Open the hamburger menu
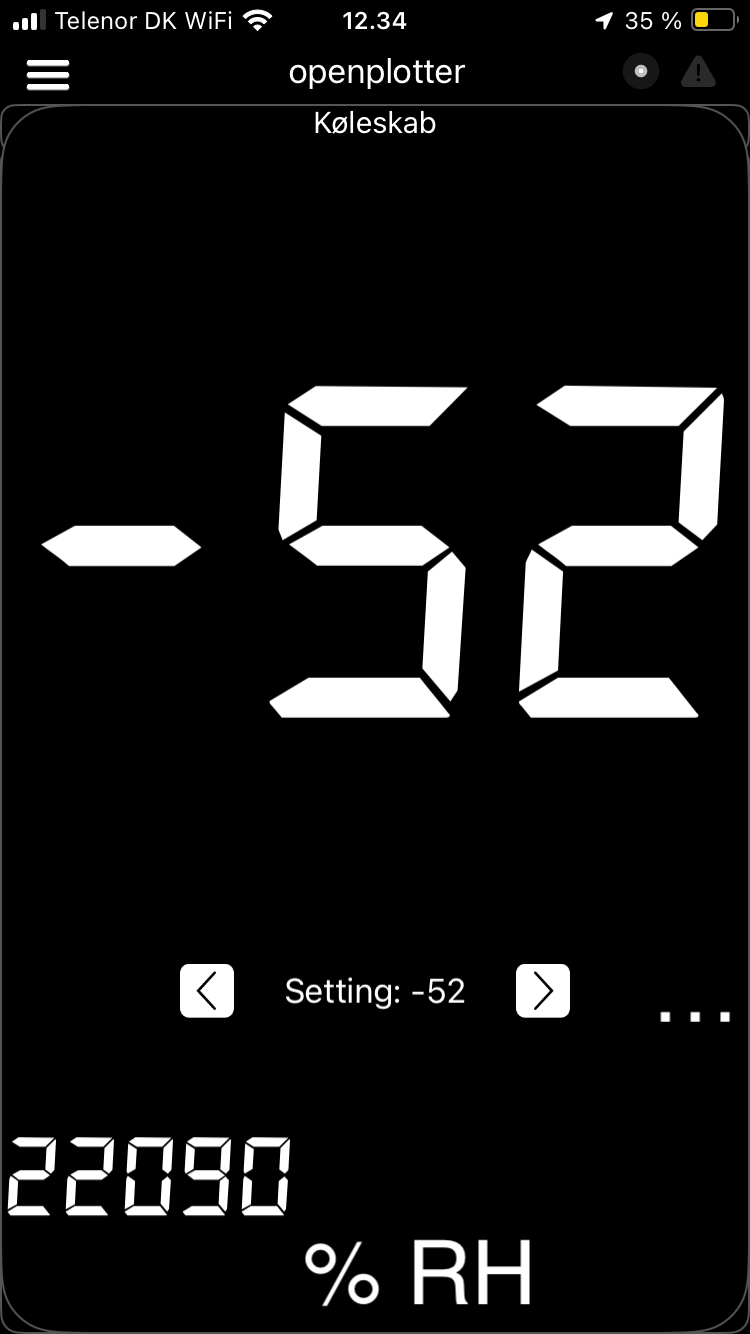Viewport: 750px width, 1334px height. 47,73
